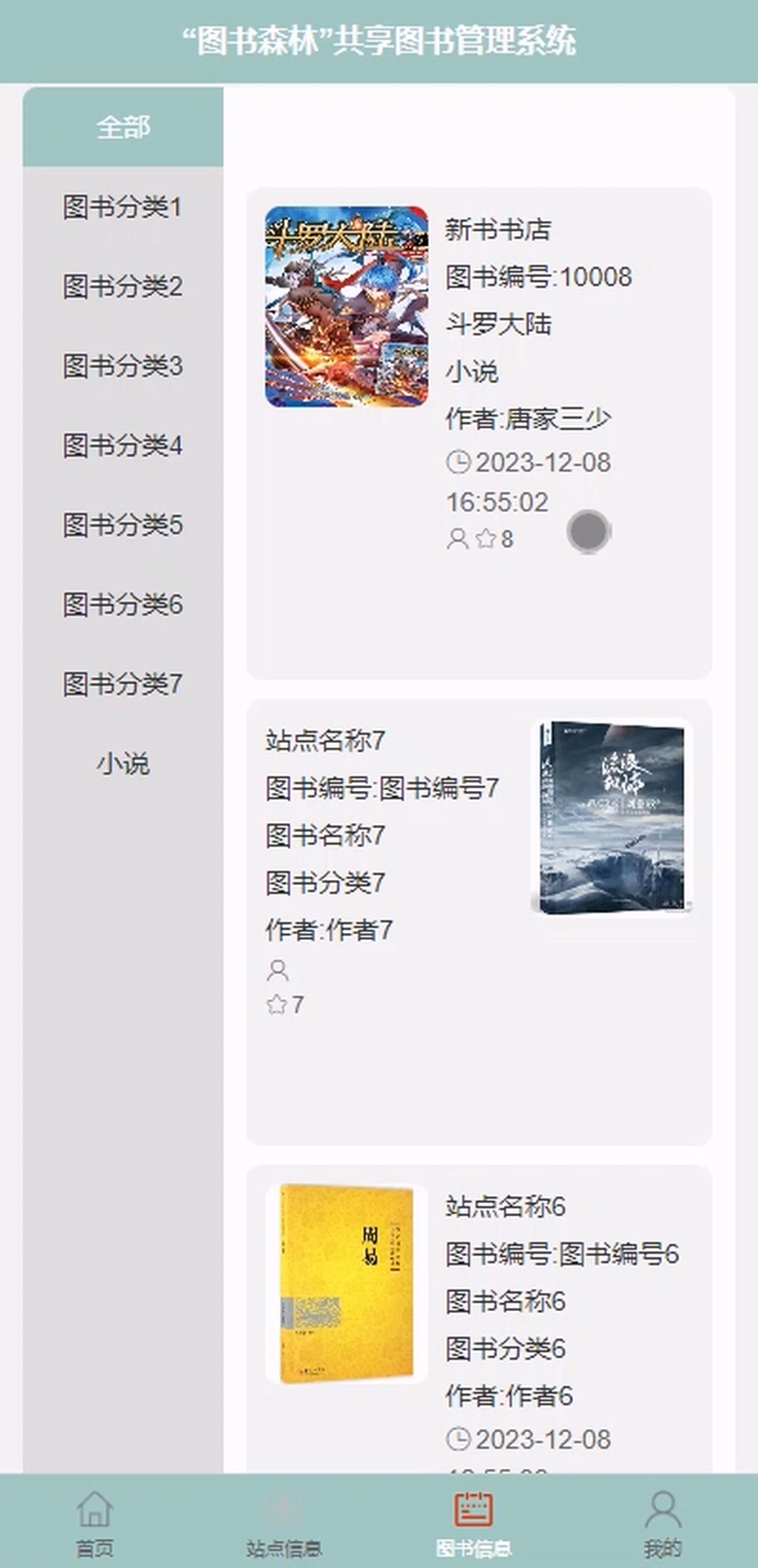Select the 全部 category
Viewport: 758px width, 1568px height.
coord(123,127)
